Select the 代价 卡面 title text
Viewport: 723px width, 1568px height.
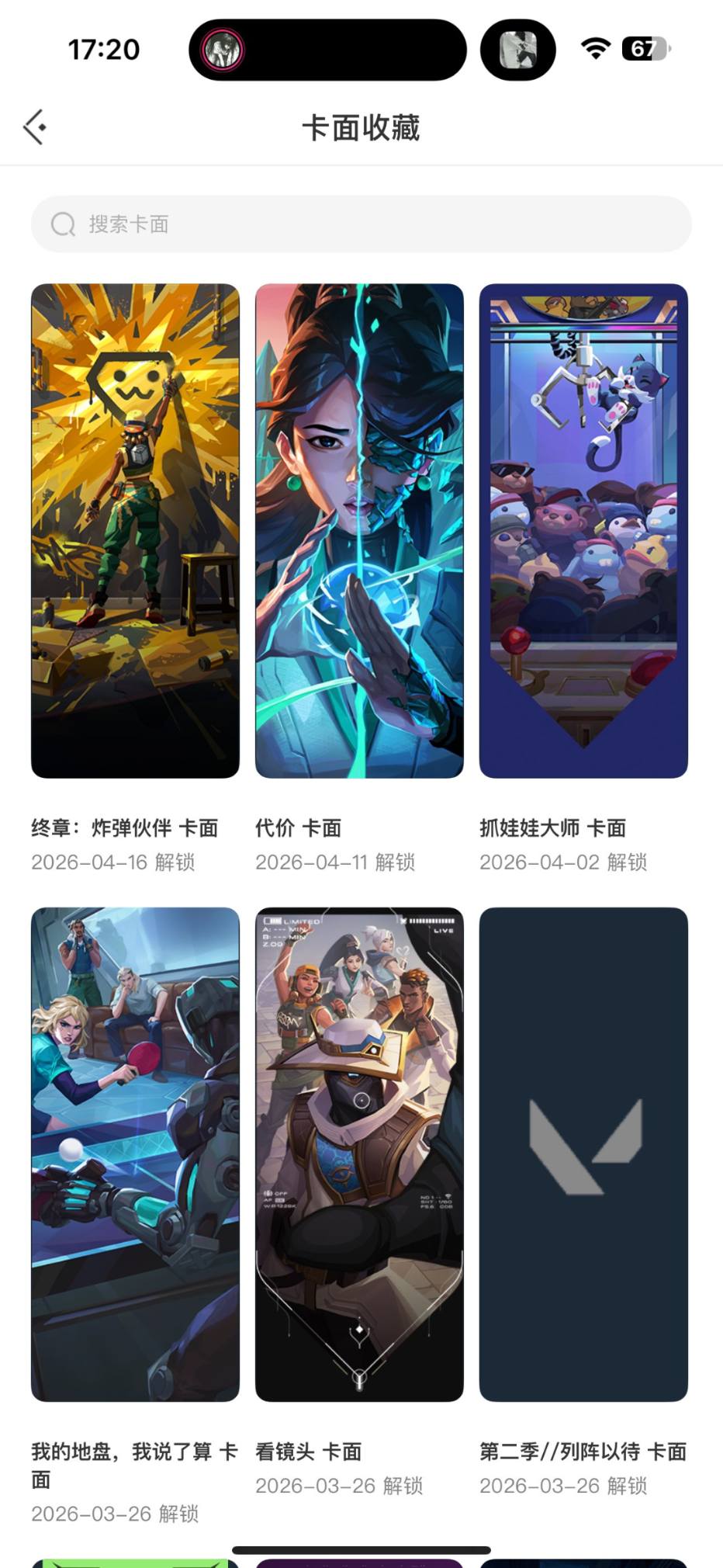299,827
